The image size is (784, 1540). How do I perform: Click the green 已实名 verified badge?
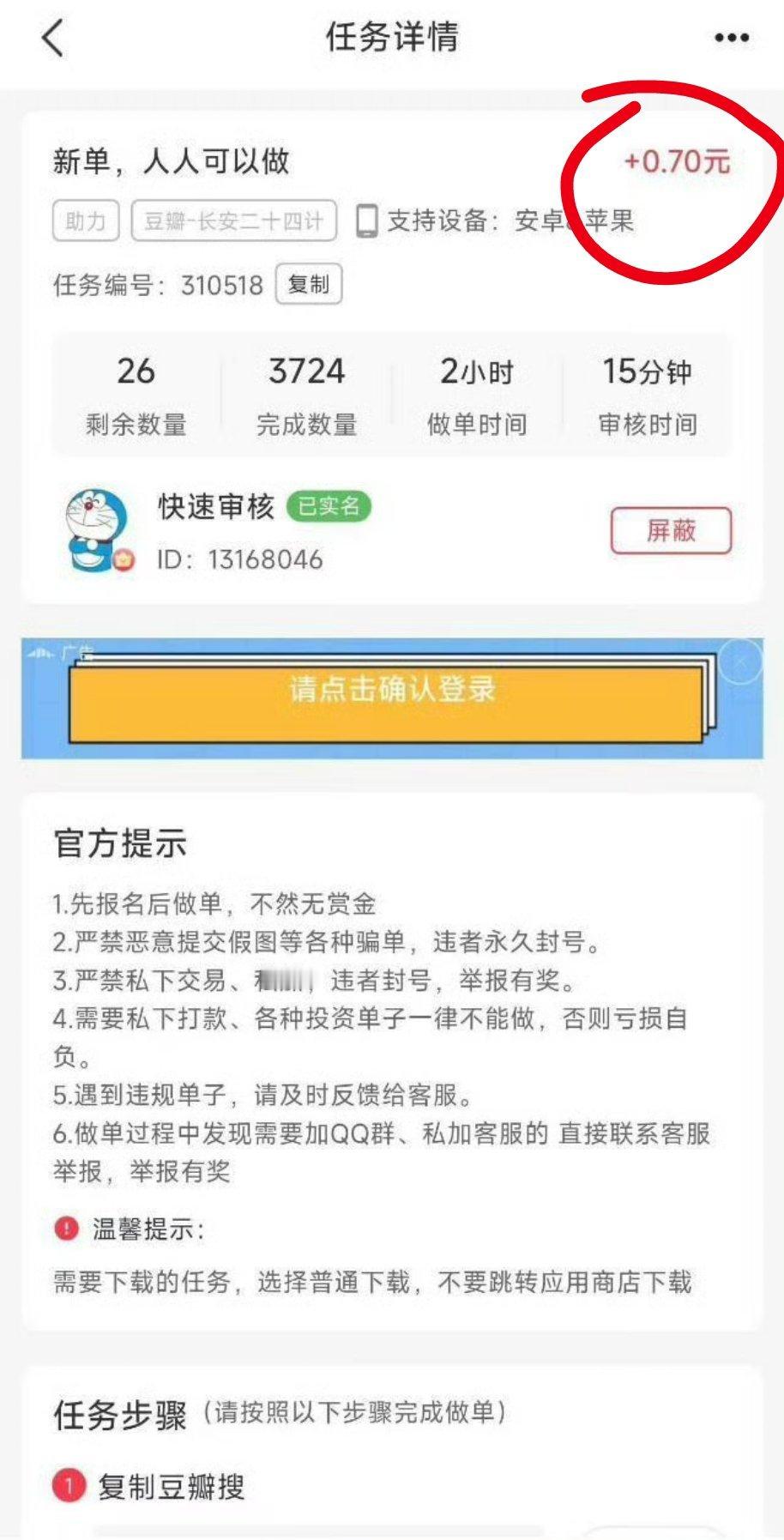pyautogui.click(x=329, y=507)
